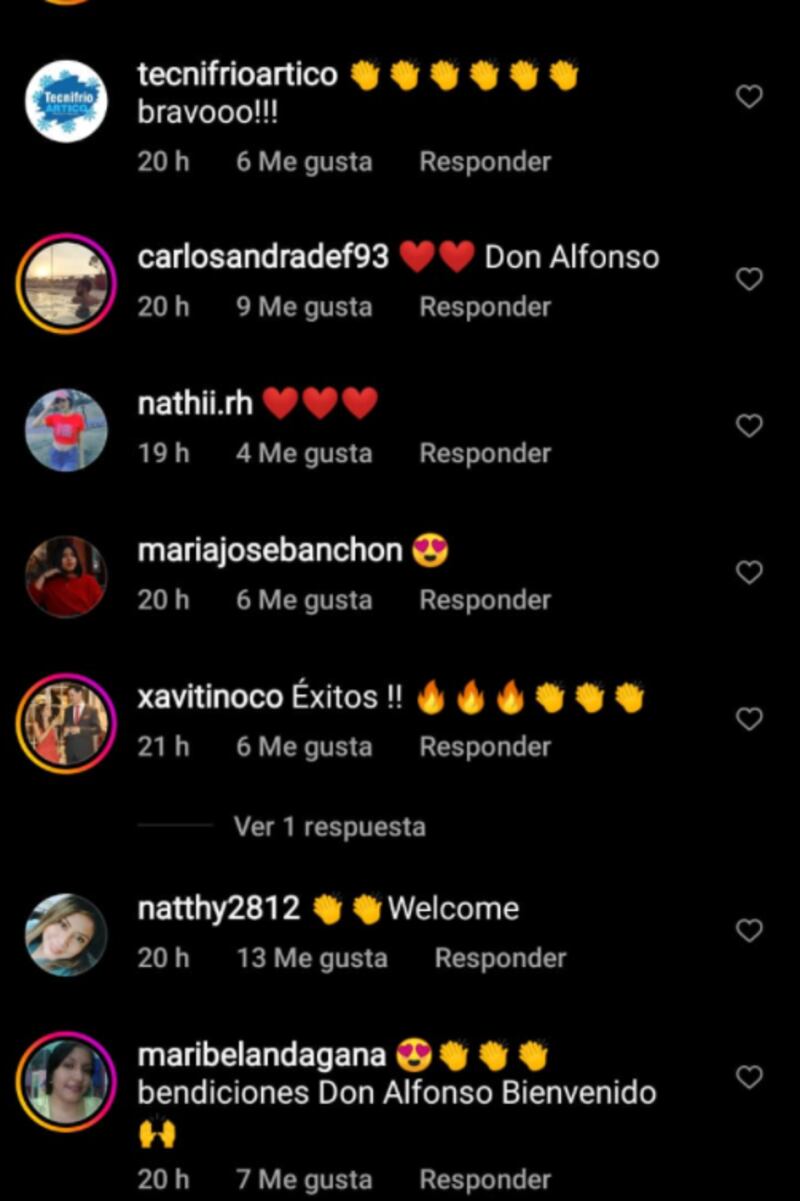
Task: Open tecnifrioartico's profile picture
Action: pos(66,101)
